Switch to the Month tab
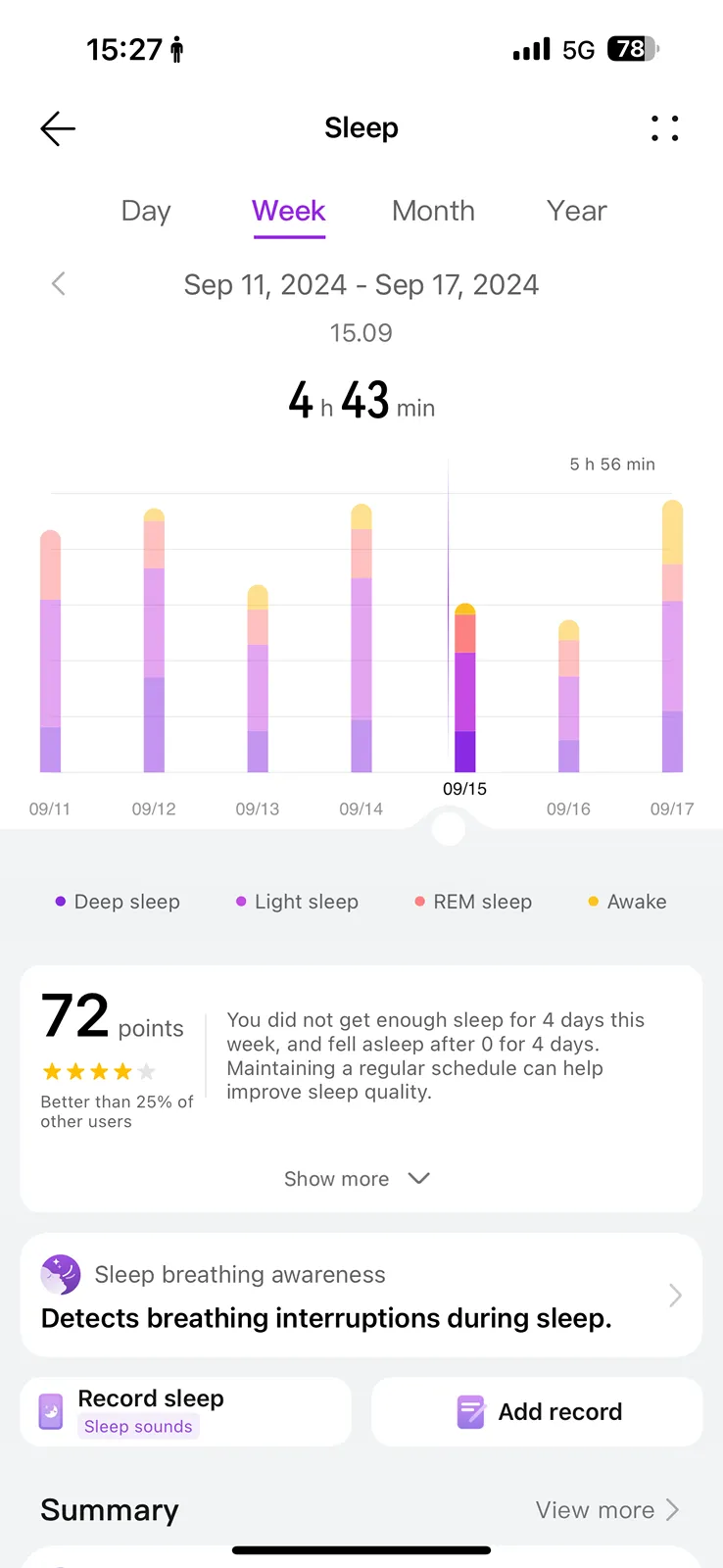Image resolution: width=723 pixels, height=1568 pixels. (433, 211)
